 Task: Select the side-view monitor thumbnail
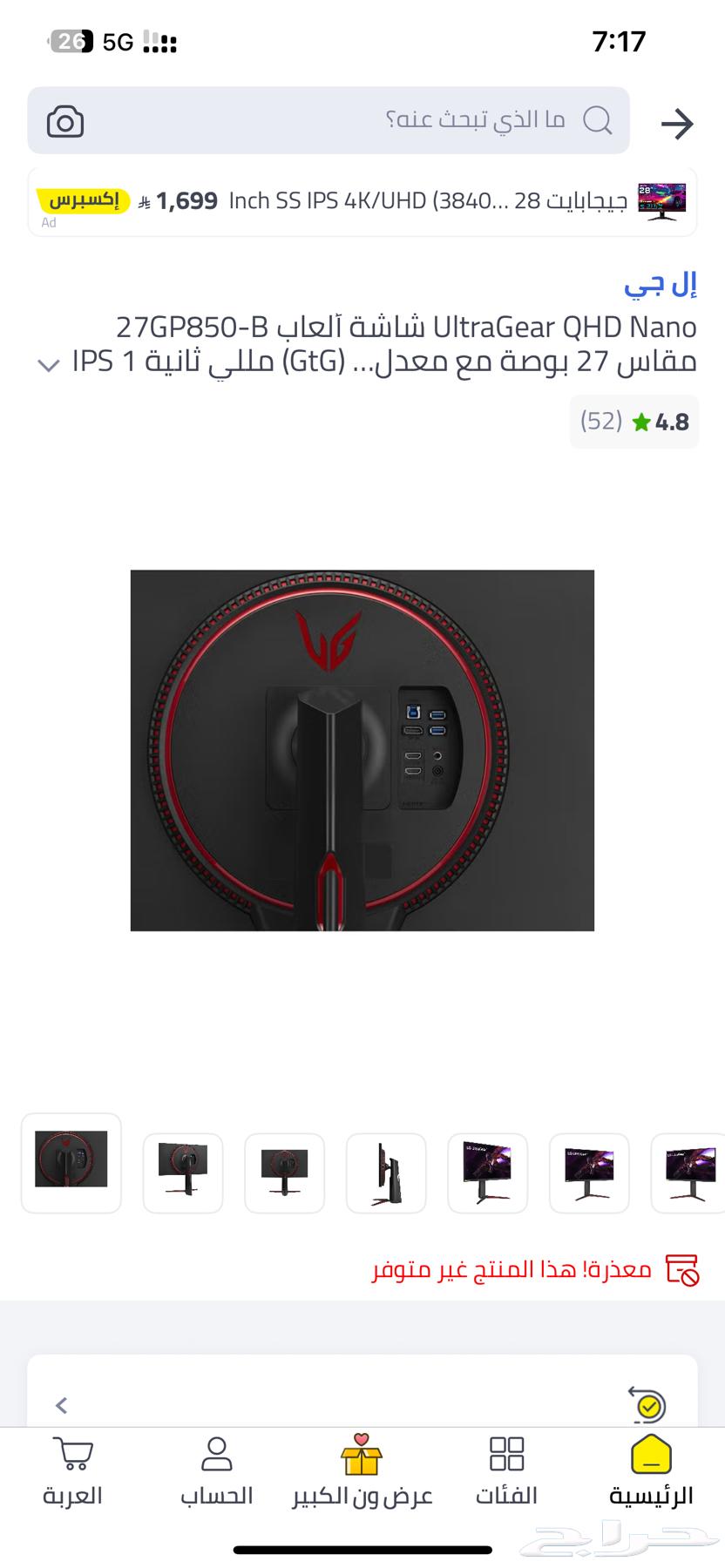point(386,1173)
